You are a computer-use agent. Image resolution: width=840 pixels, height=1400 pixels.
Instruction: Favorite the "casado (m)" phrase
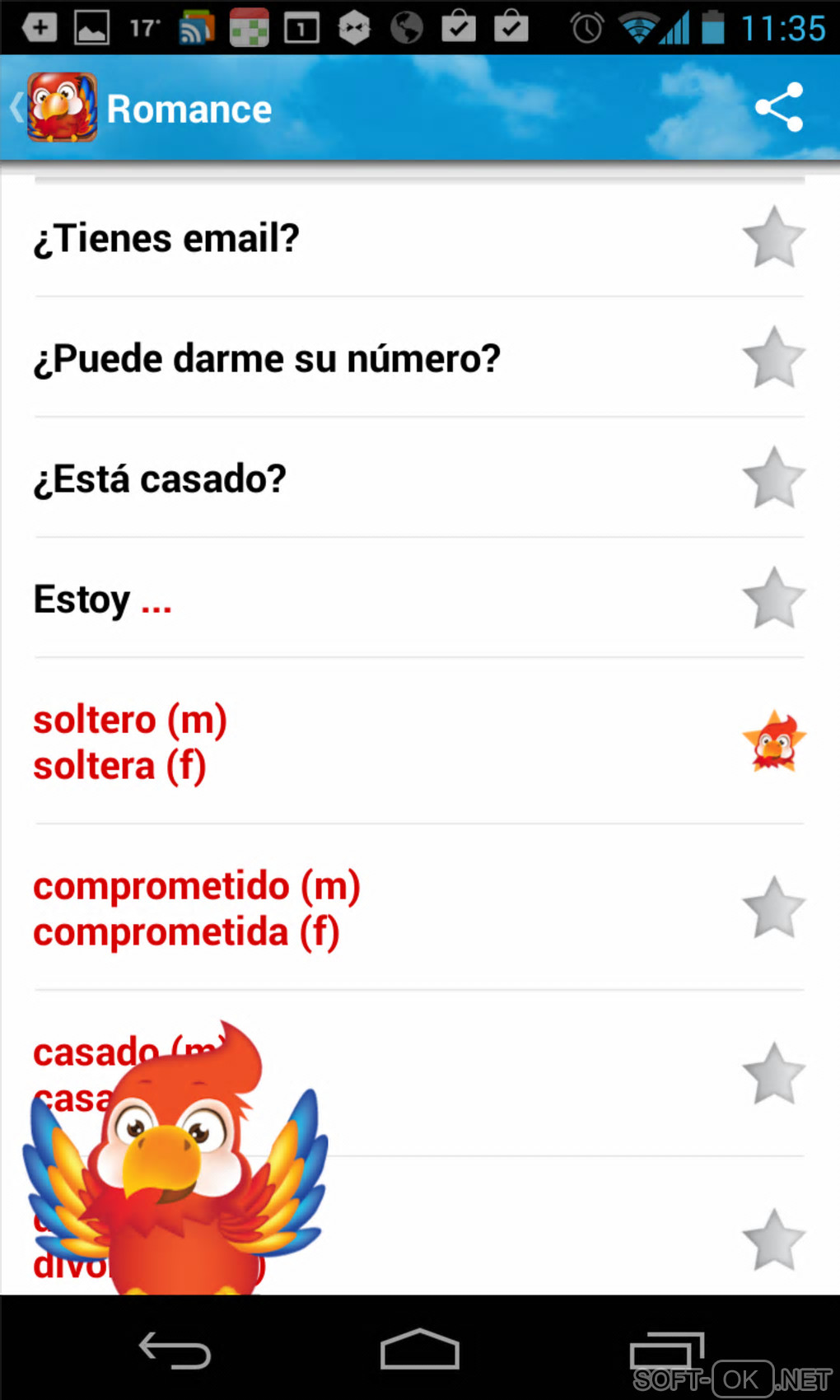[773, 1074]
